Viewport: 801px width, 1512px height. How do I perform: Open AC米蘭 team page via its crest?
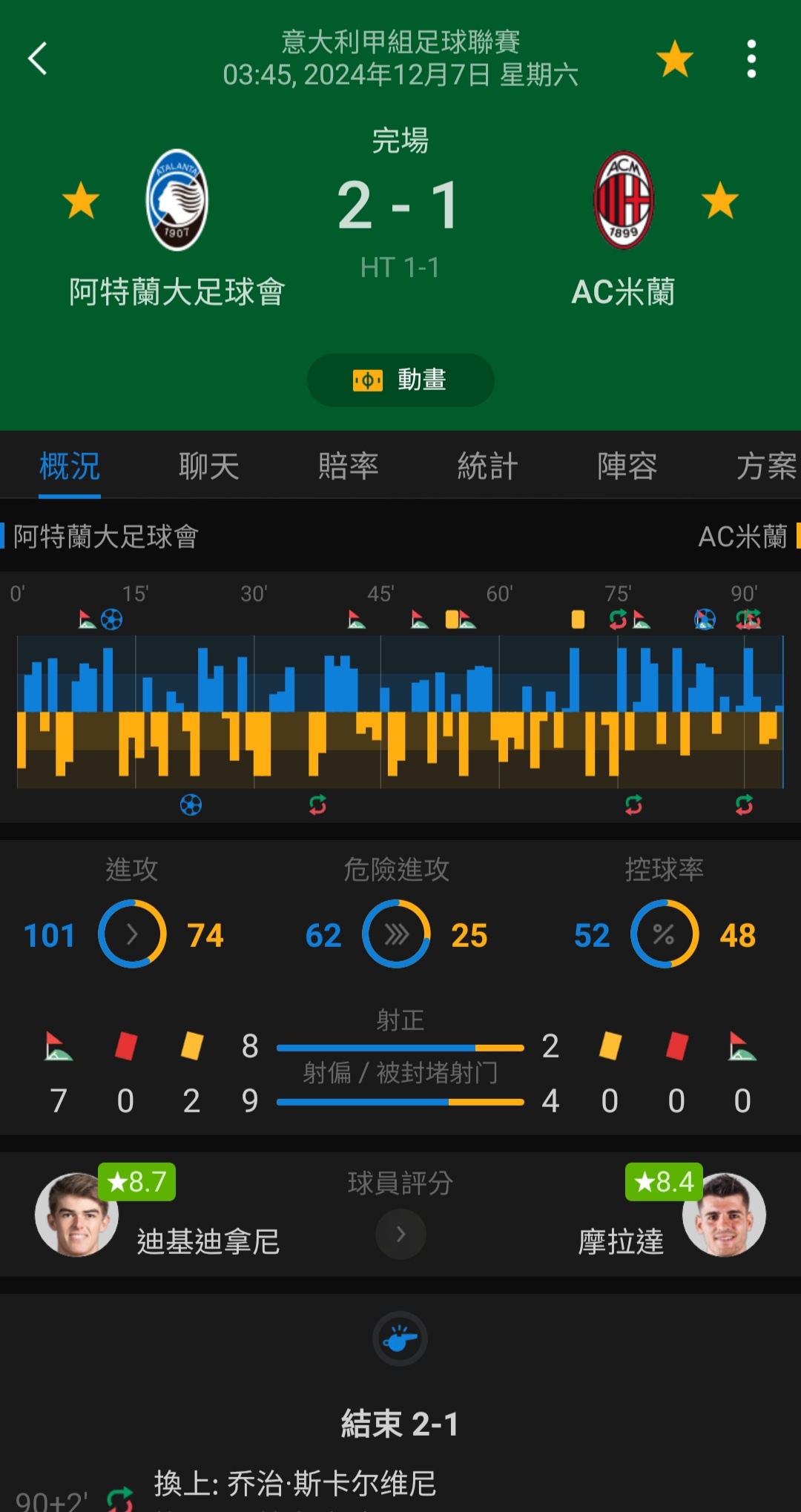point(624,199)
